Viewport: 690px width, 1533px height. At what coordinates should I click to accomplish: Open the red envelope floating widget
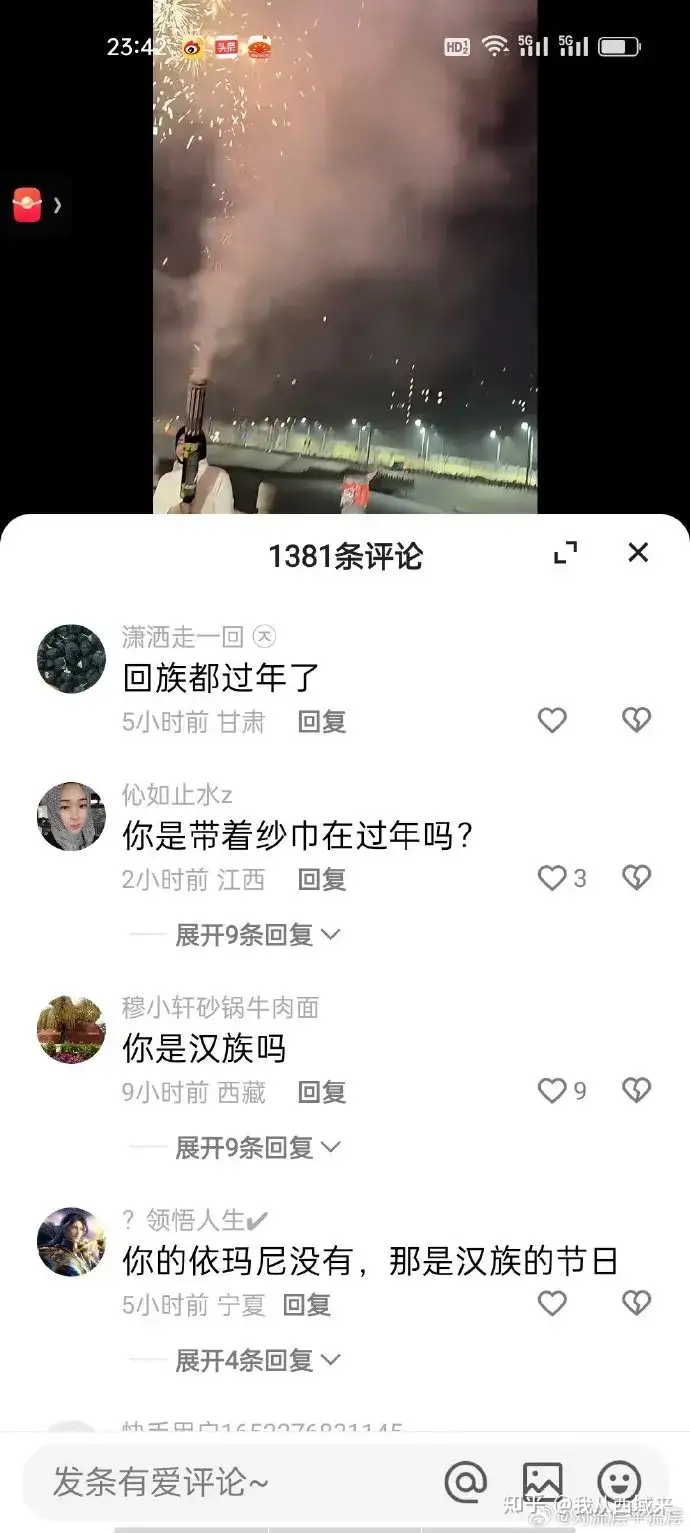click(27, 205)
